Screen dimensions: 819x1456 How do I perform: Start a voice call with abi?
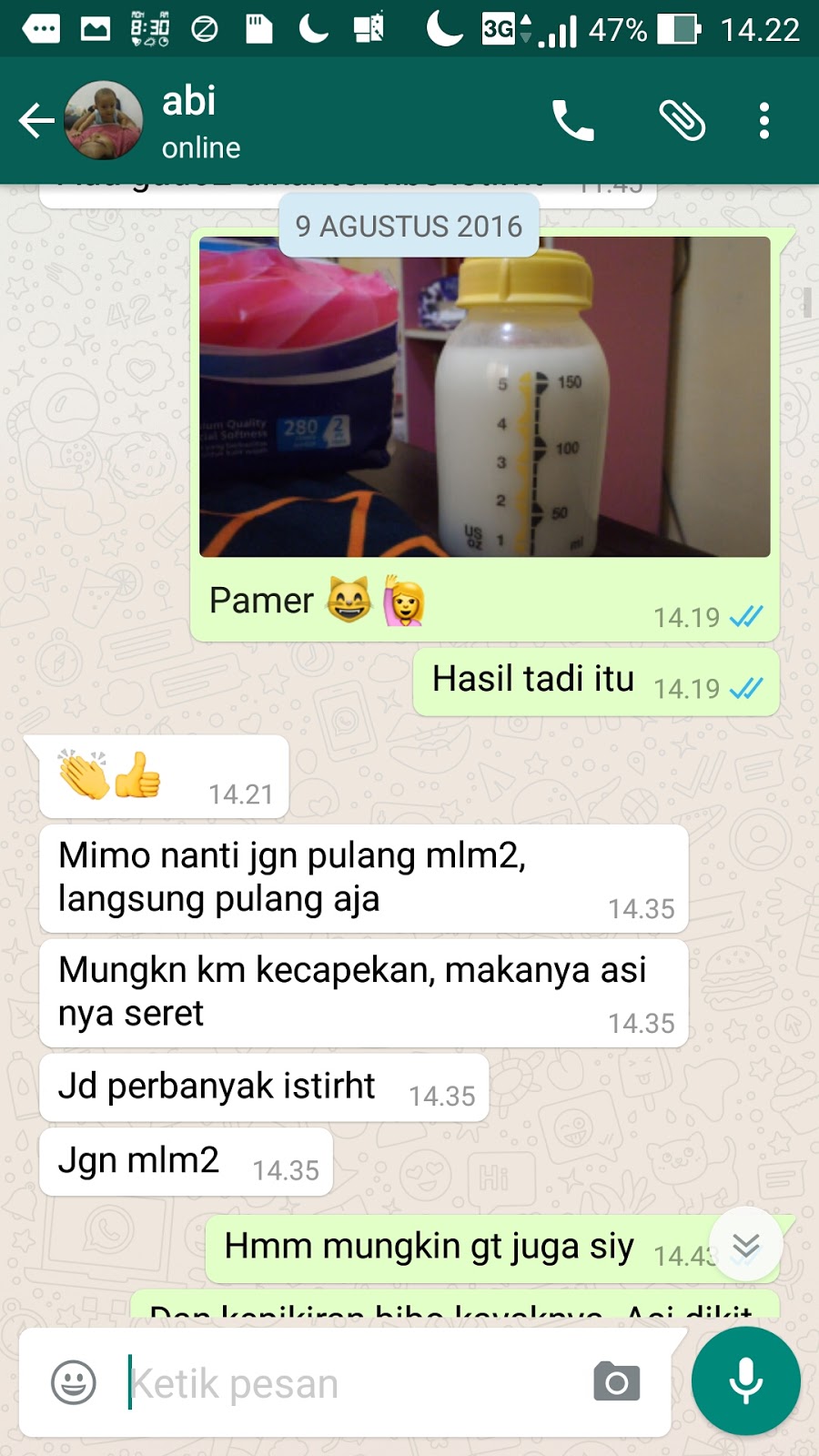(x=572, y=120)
